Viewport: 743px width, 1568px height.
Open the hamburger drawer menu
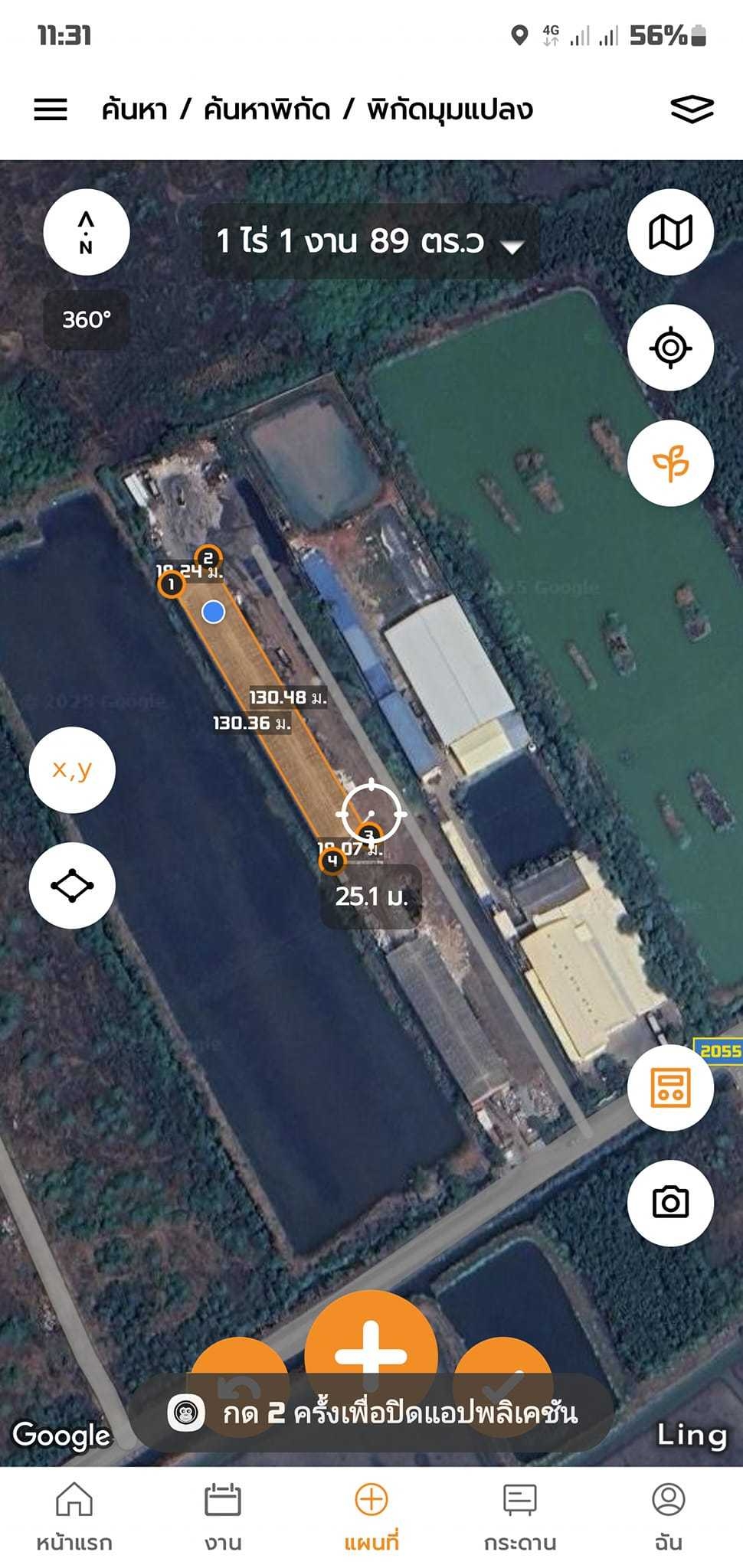[51, 109]
